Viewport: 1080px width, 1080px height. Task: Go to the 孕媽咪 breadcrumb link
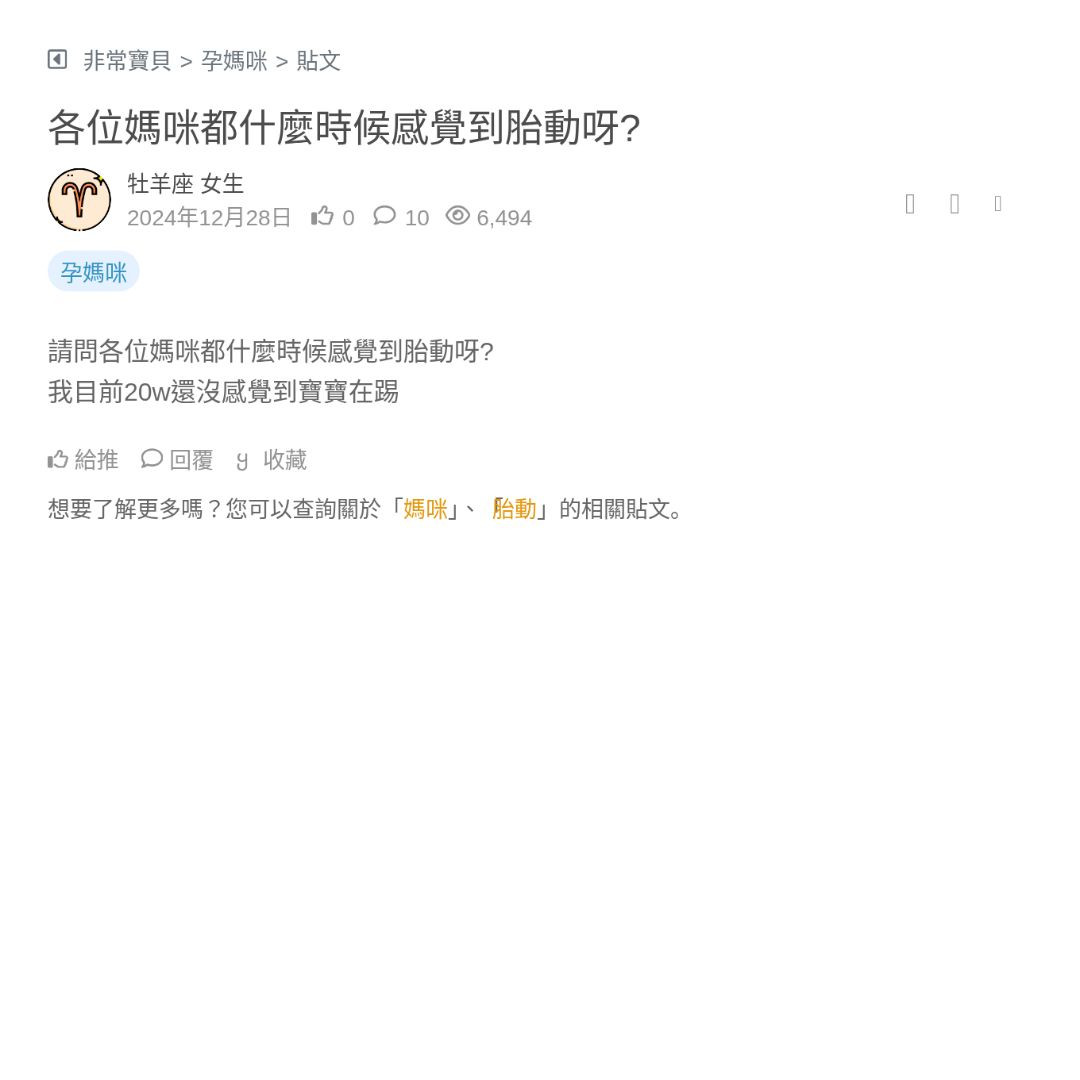pyautogui.click(x=234, y=61)
